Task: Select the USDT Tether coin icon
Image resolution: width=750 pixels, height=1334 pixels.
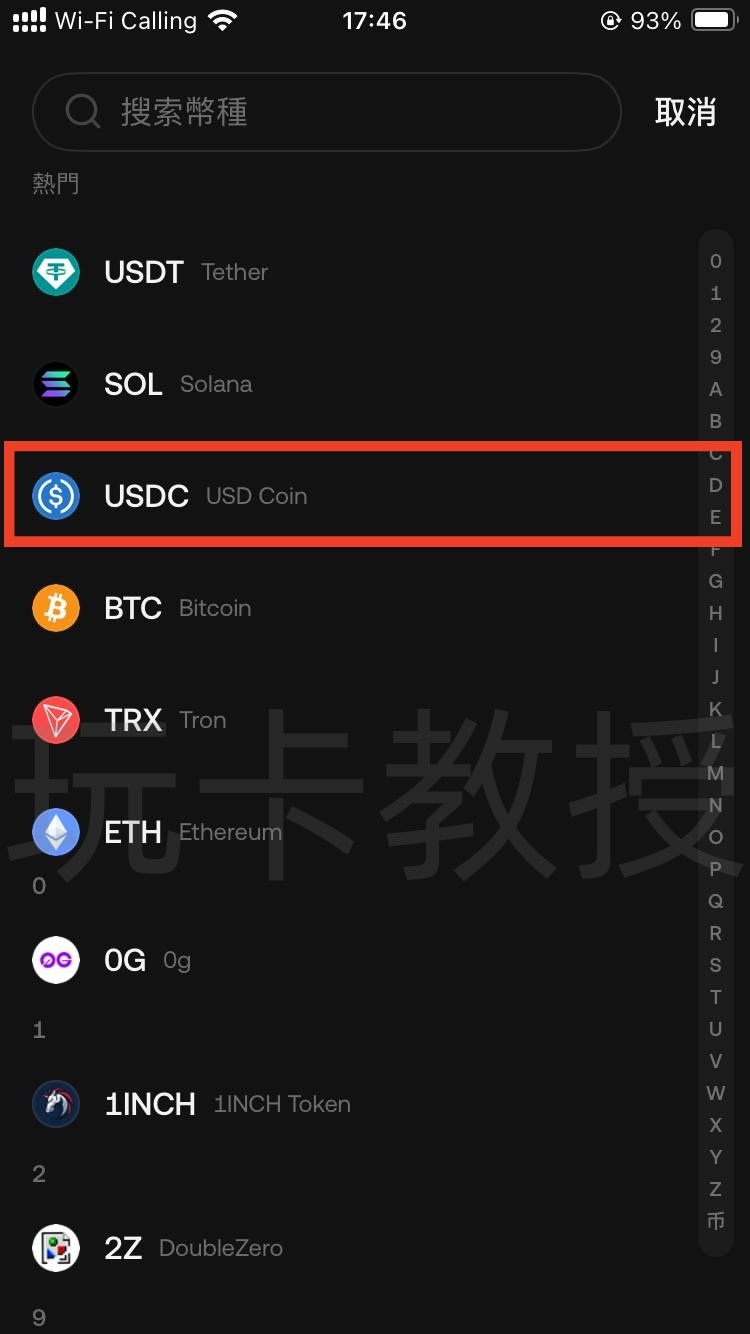Action: click(56, 272)
